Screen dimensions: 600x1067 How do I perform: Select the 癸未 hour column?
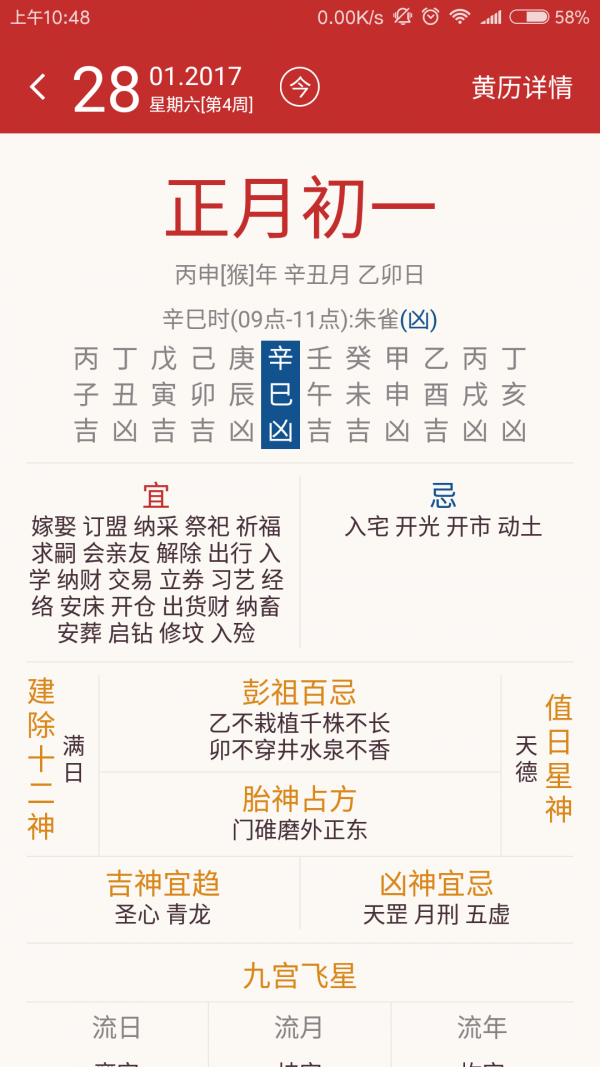pyautogui.click(x=358, y=394)
